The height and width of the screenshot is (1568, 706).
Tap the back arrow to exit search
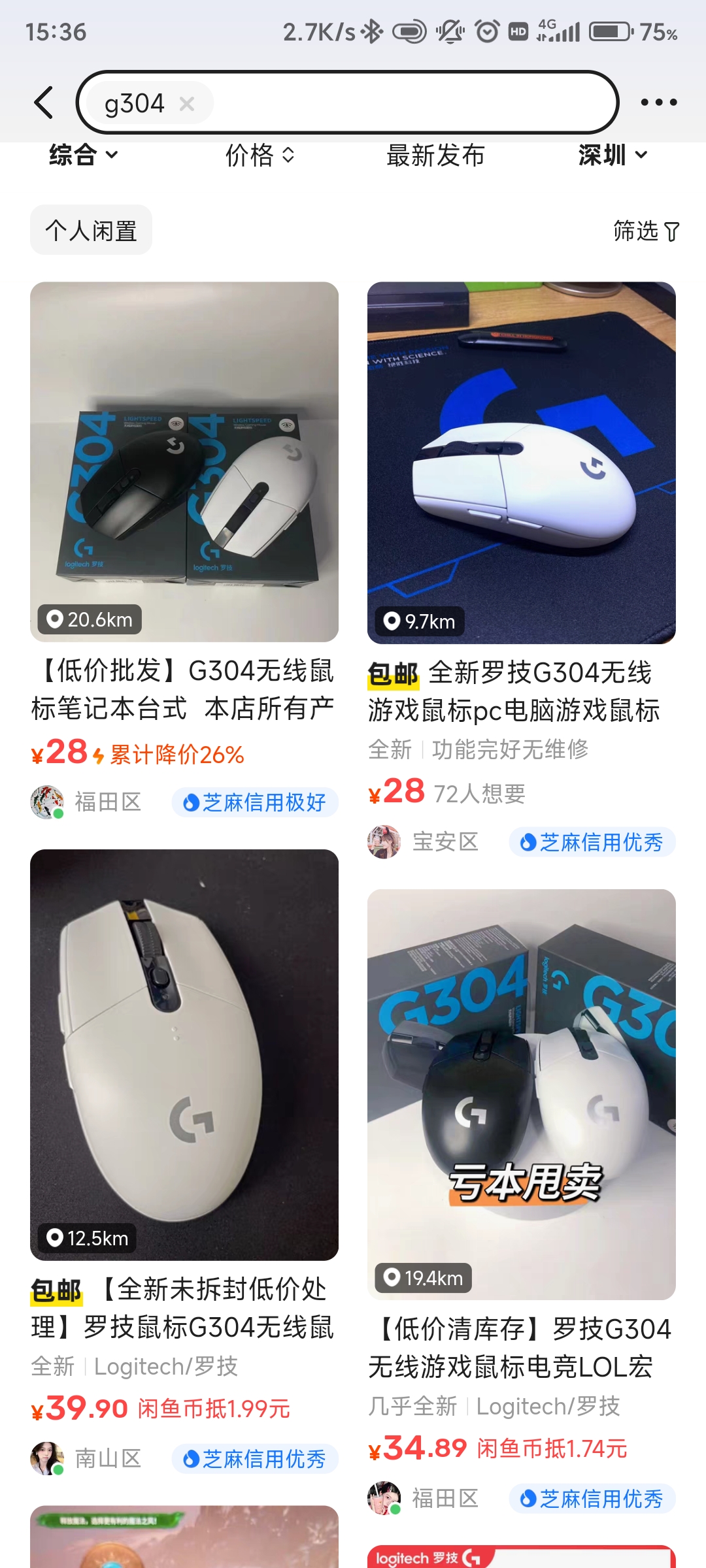43,102
